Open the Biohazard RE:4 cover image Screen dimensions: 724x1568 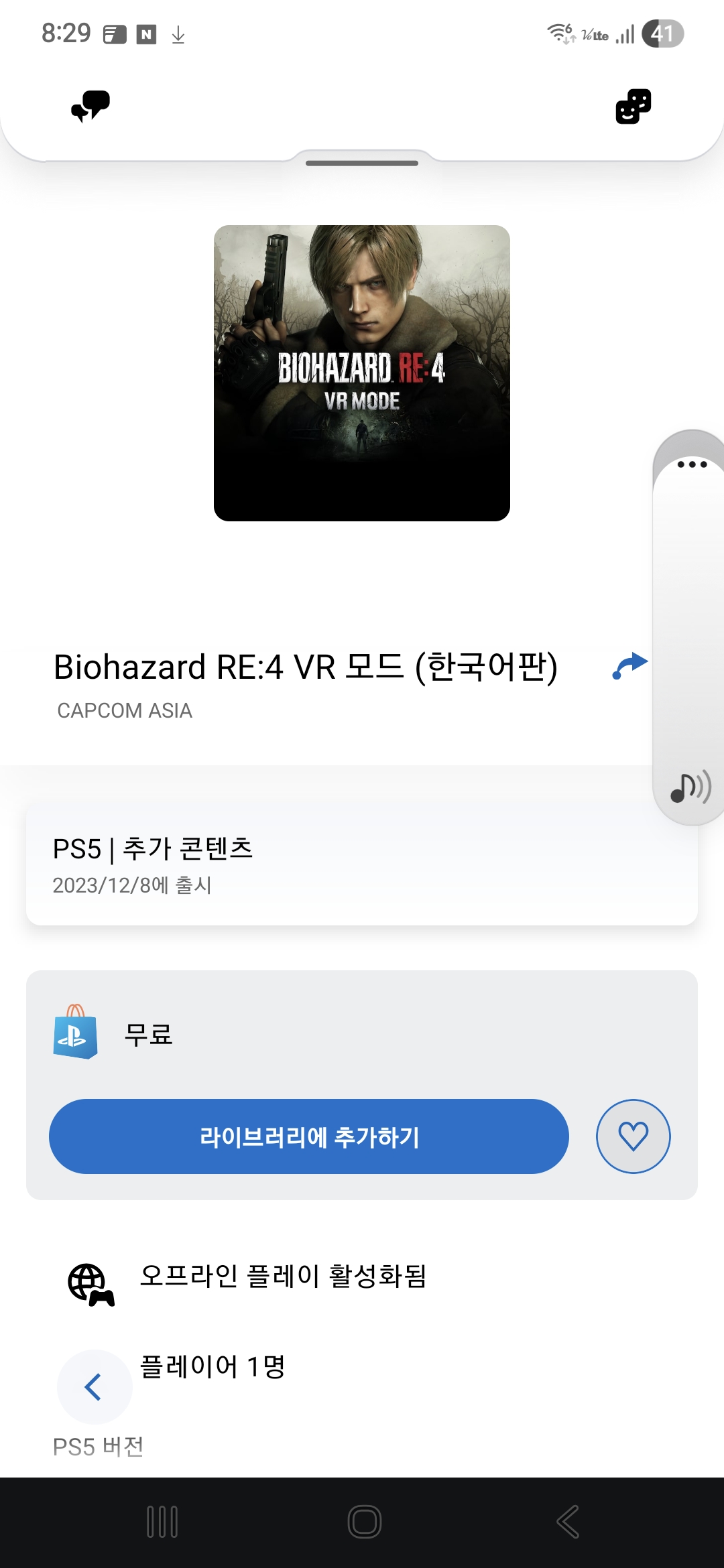pos(362,373)
